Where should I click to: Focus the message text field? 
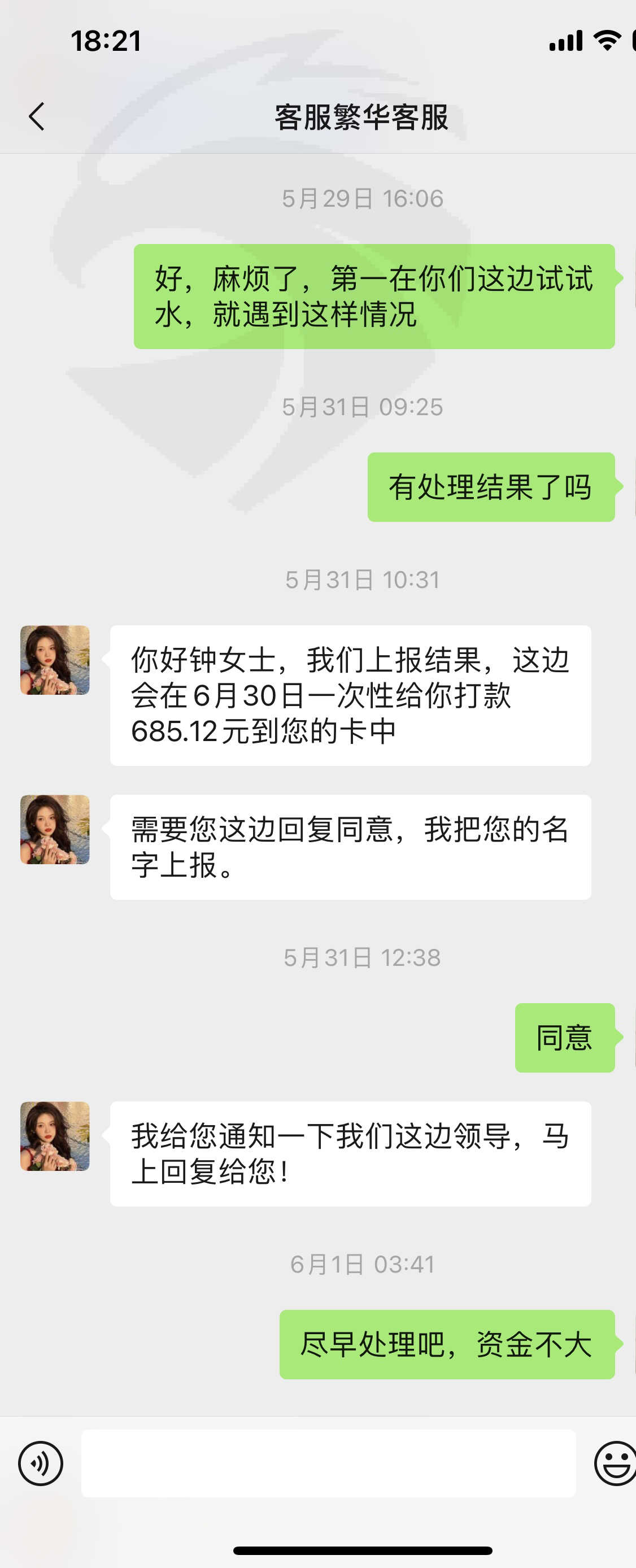(x=328, y=1464)
